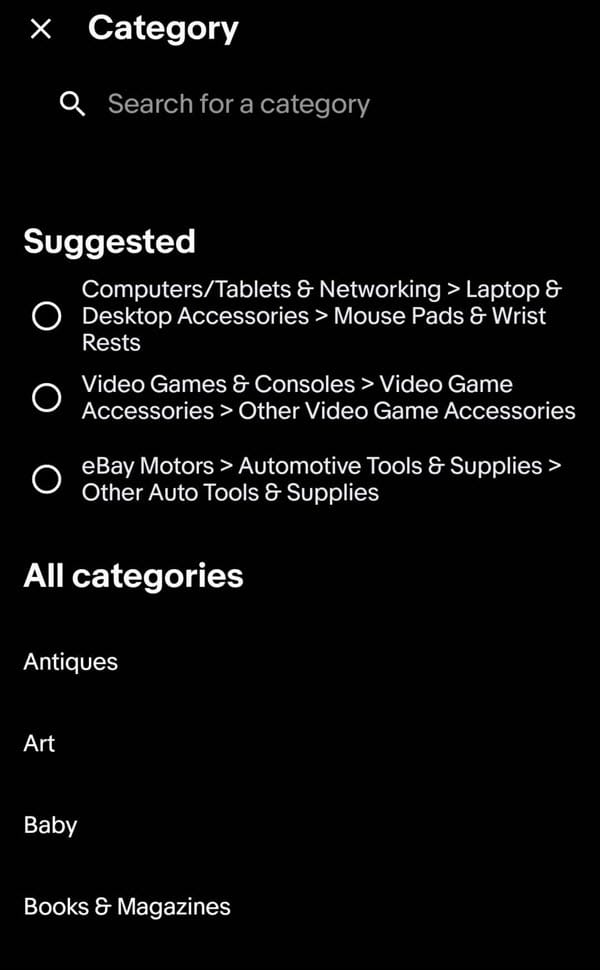Go to Books & Magazines category

pyautogui.click(x=127, y=907)
